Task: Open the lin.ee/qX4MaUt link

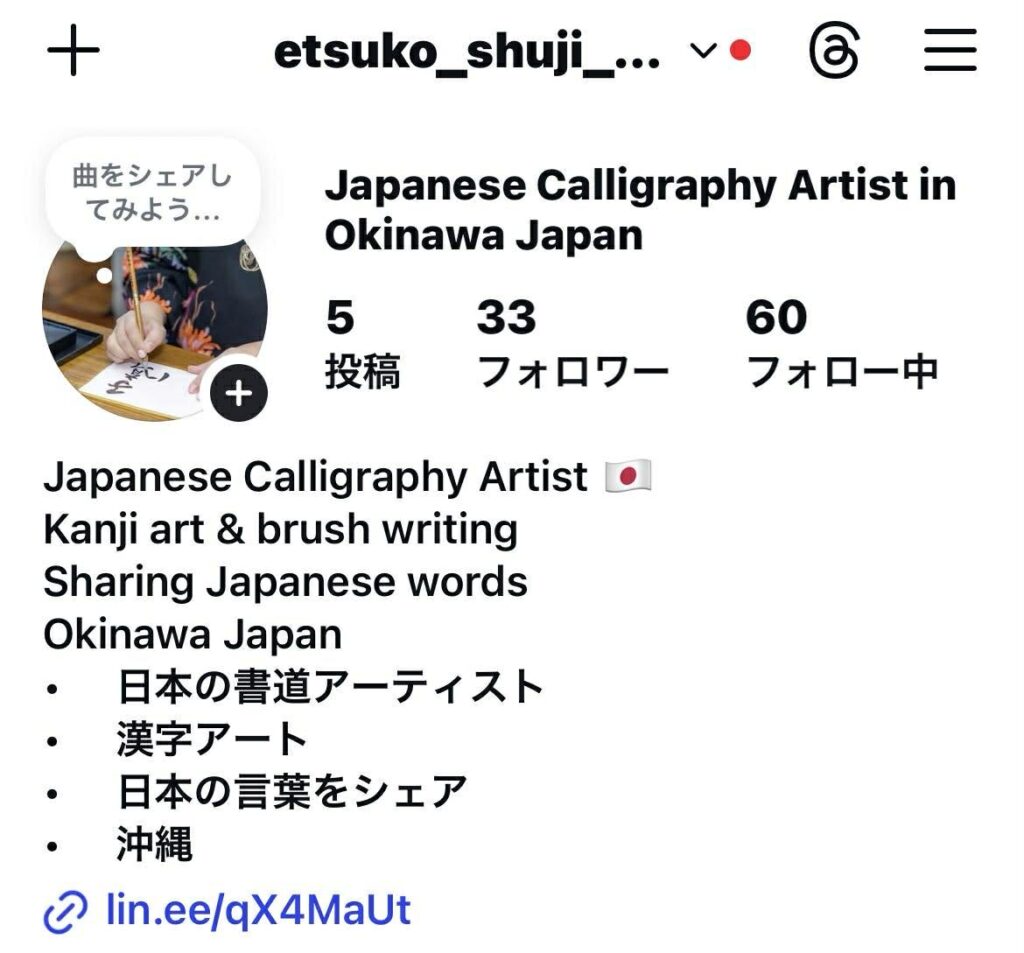Action: (257, 910)
